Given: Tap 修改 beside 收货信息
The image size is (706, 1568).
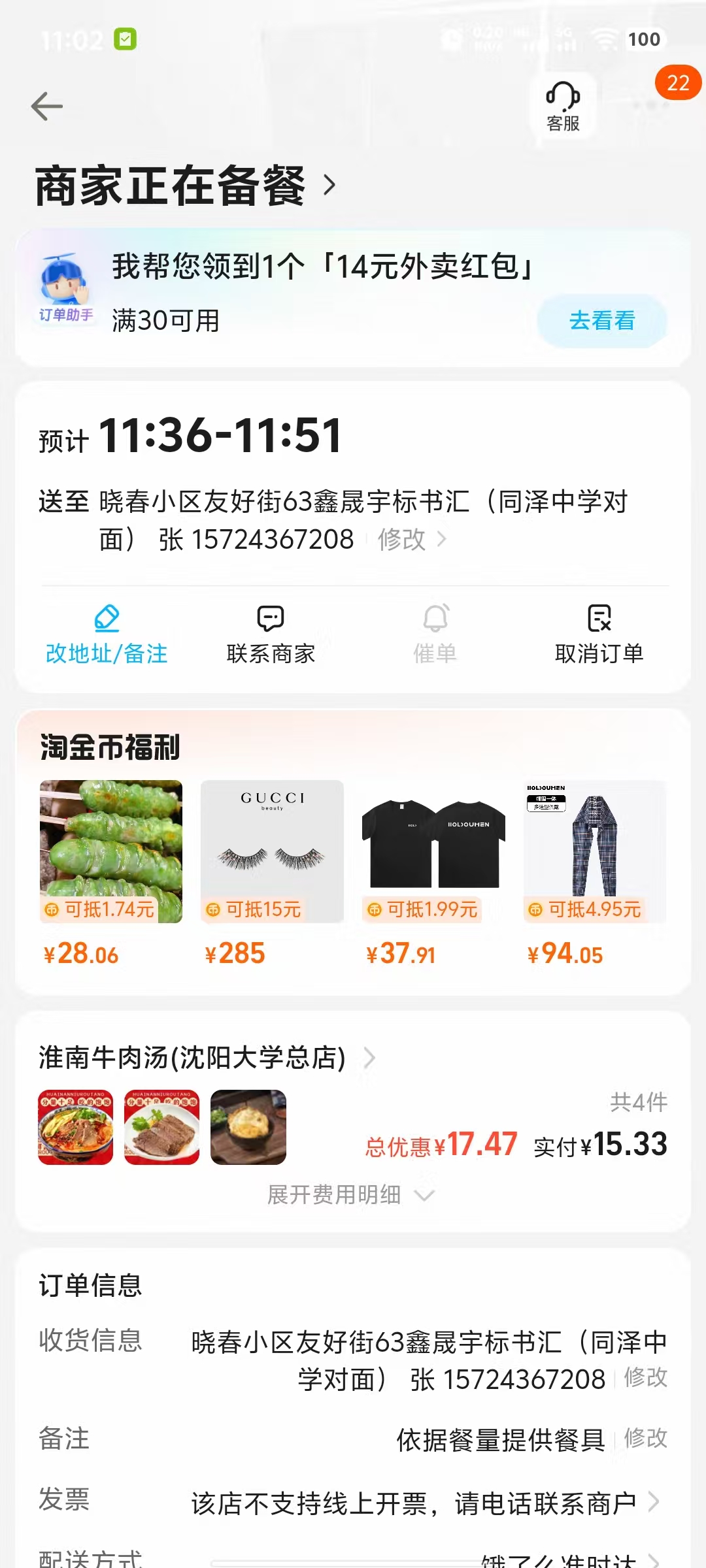Looking at the screenshot, I should click(646, 1377).
